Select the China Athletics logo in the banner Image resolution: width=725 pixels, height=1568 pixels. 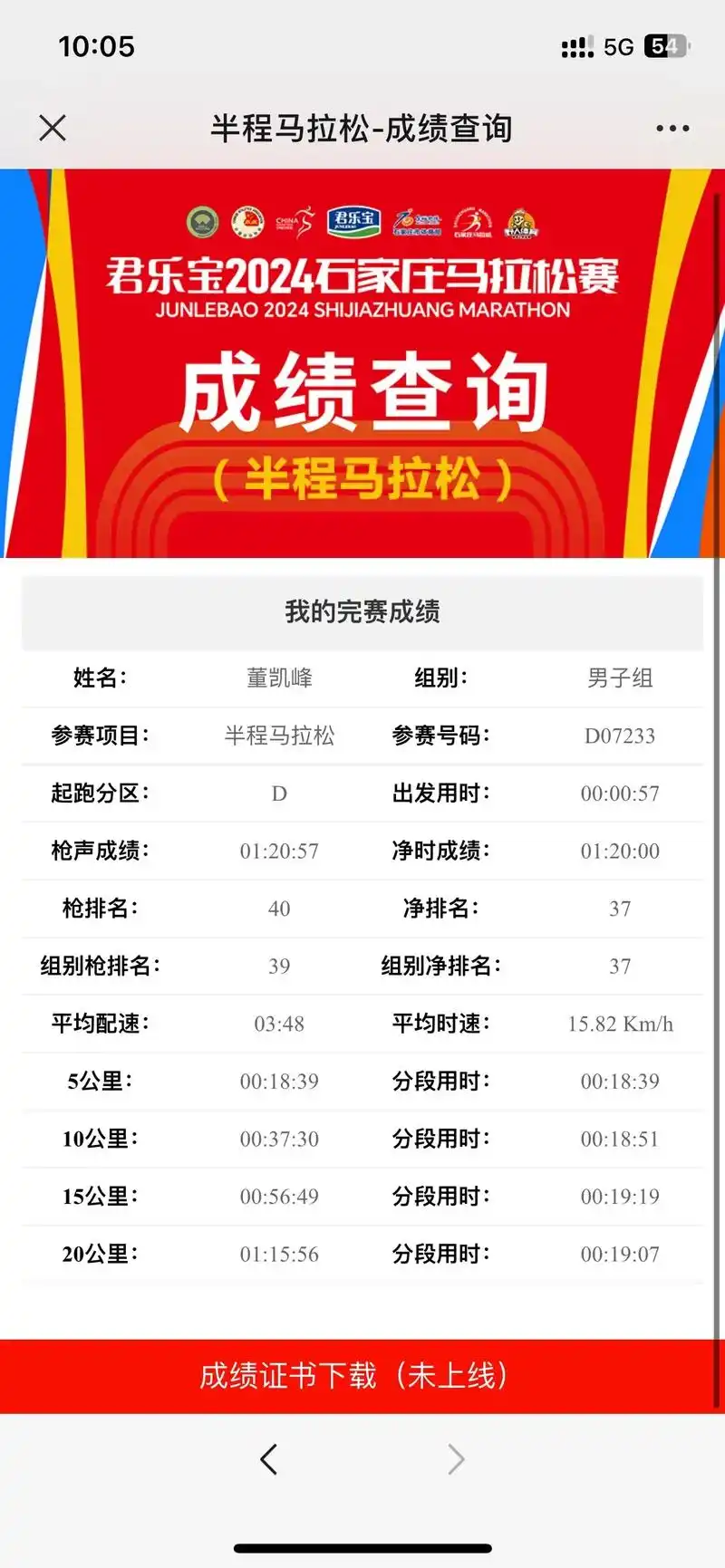point(294,222)
